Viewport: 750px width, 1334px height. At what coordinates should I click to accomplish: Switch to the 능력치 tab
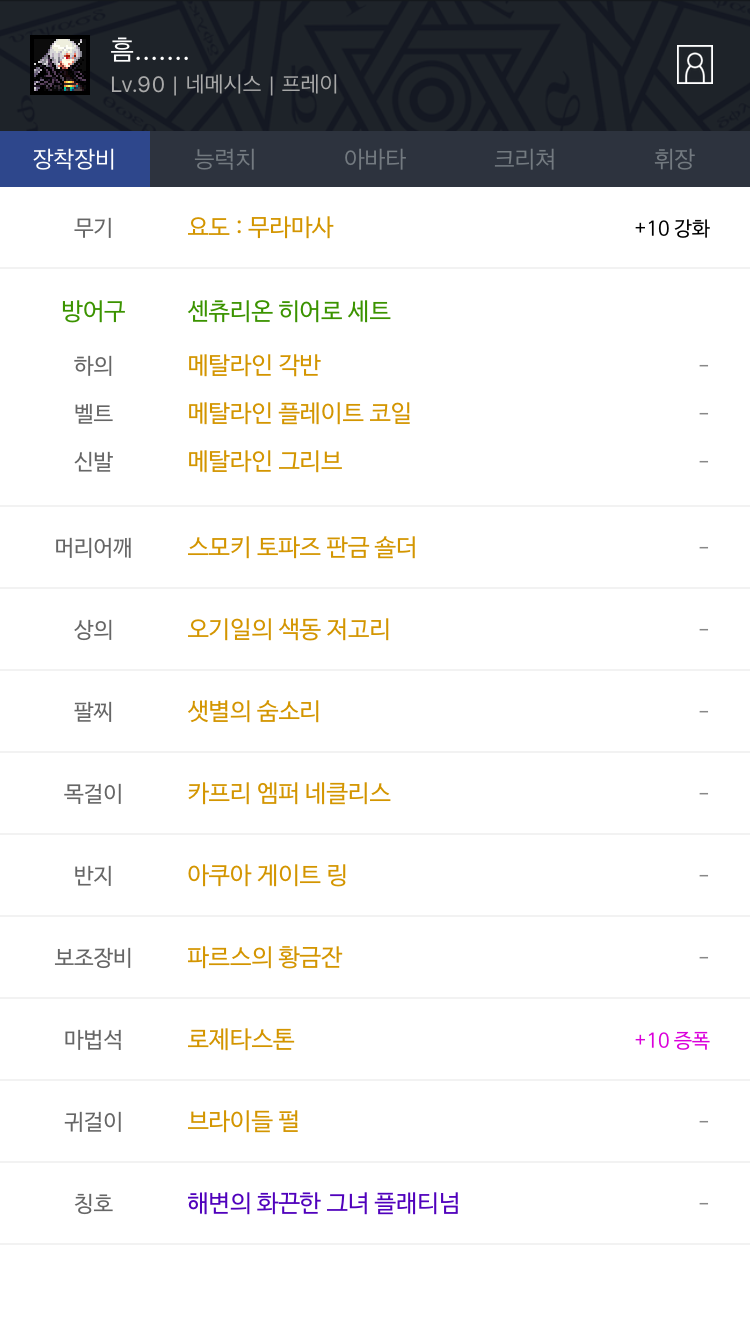point(225,159)
